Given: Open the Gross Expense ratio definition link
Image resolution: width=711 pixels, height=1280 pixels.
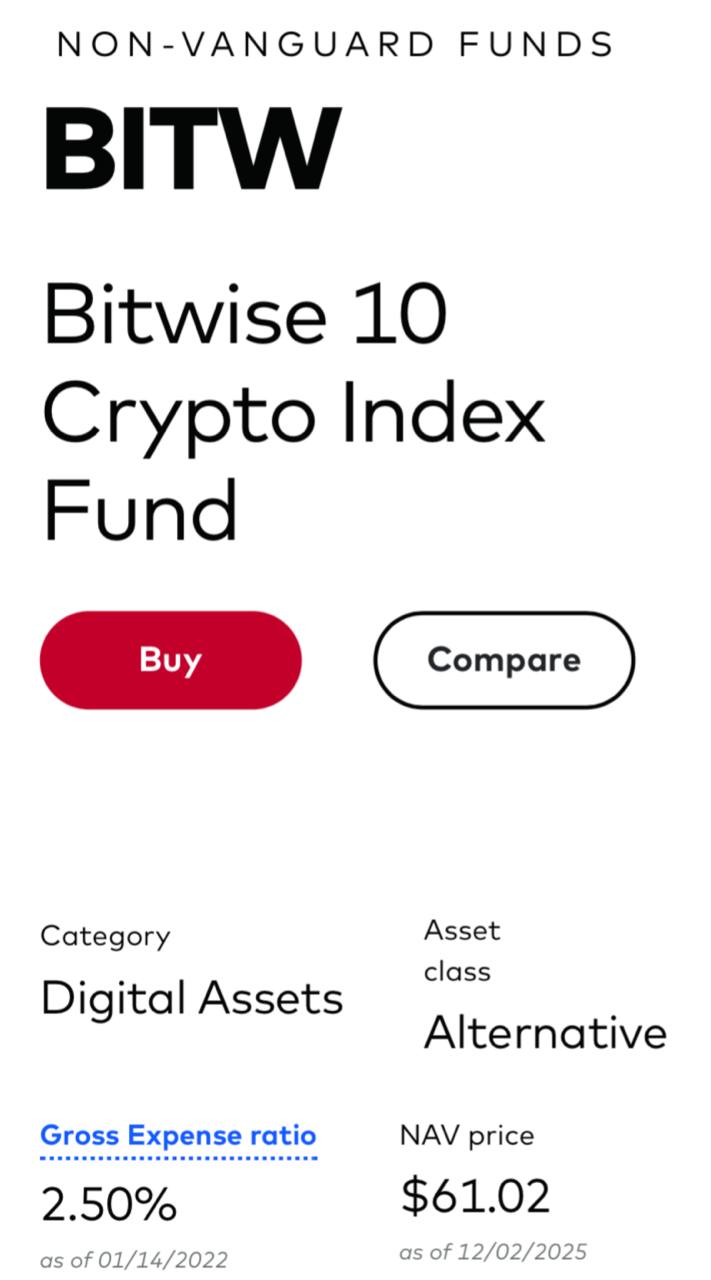Looking at the screenshot, I should pos(178,1136).
